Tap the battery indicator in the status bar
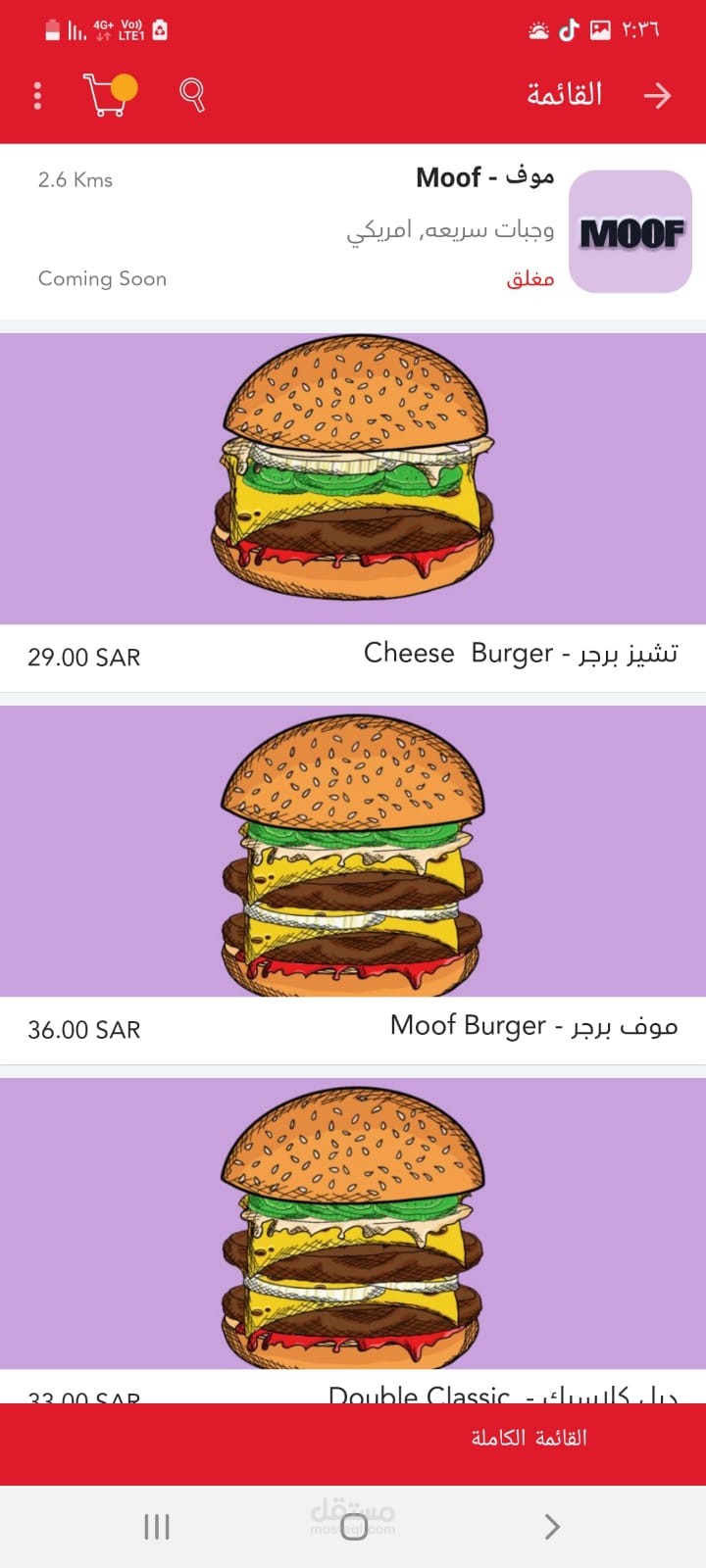The width and height of the screenshot is (706, 1568). pyautogui.click(x=52, y=29)
